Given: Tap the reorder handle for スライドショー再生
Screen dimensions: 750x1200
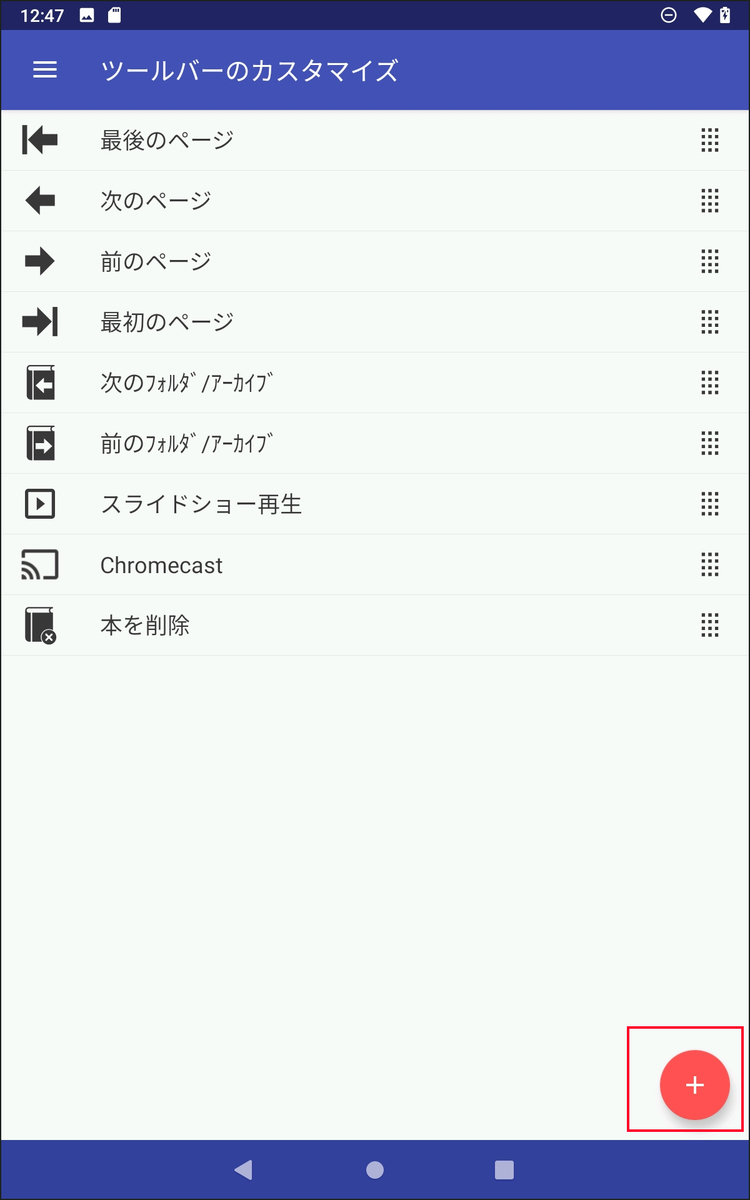Looking at the screenshot, I should [710, 504].
